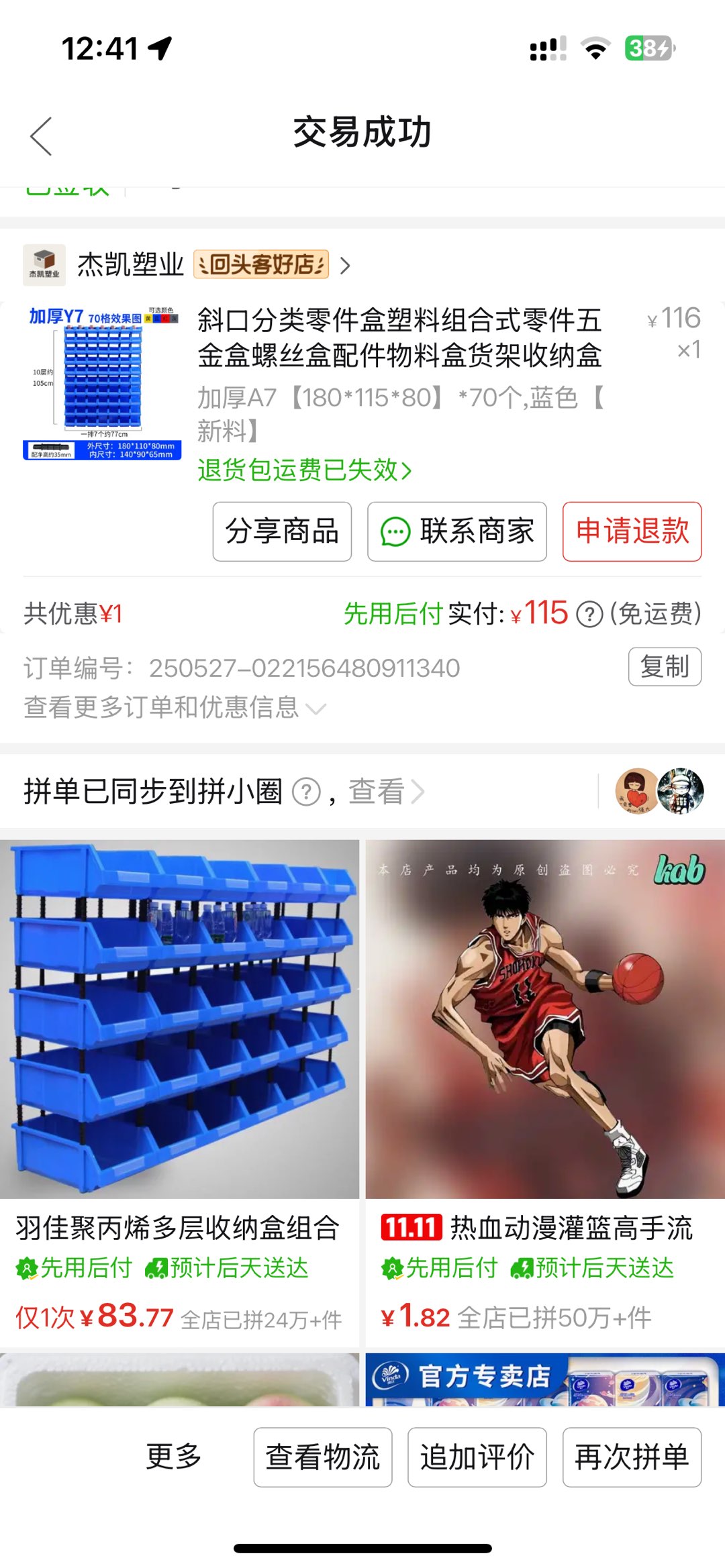Tap the 再次拼单 button
This screenshot has width=725, height=1568.
[632, 1457]
